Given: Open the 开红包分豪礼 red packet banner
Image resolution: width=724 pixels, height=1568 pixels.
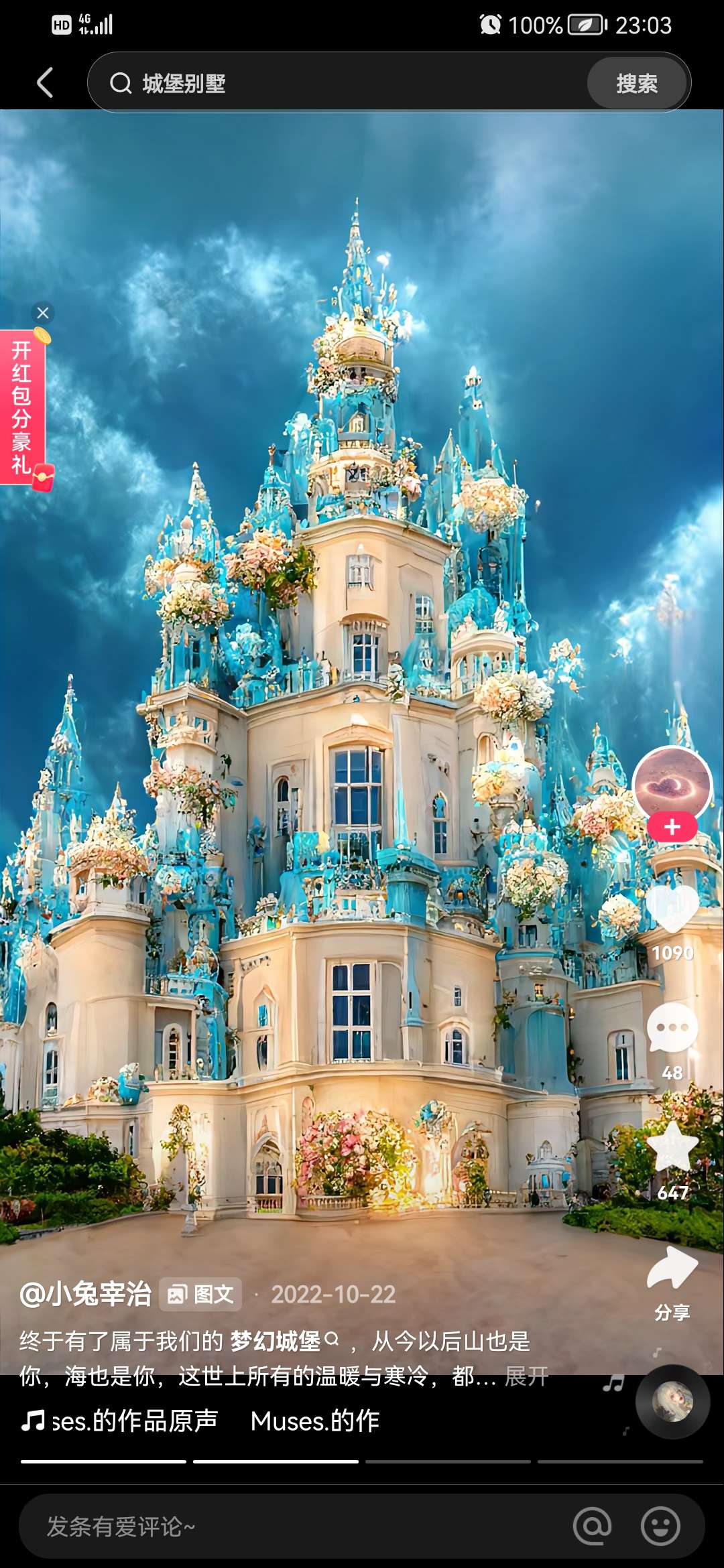Looking at the screenshot, I should (x=22, y=407).
